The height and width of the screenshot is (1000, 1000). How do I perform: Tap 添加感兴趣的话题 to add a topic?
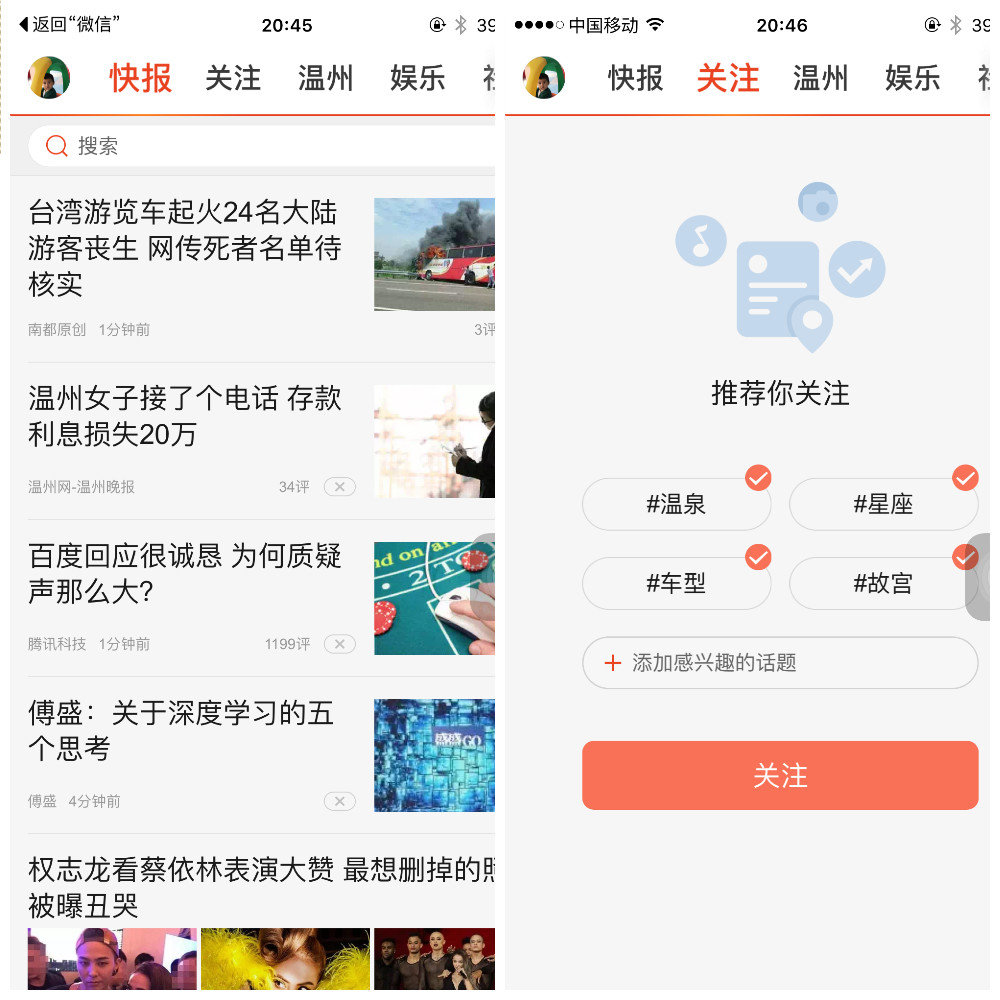click(780, 663)
